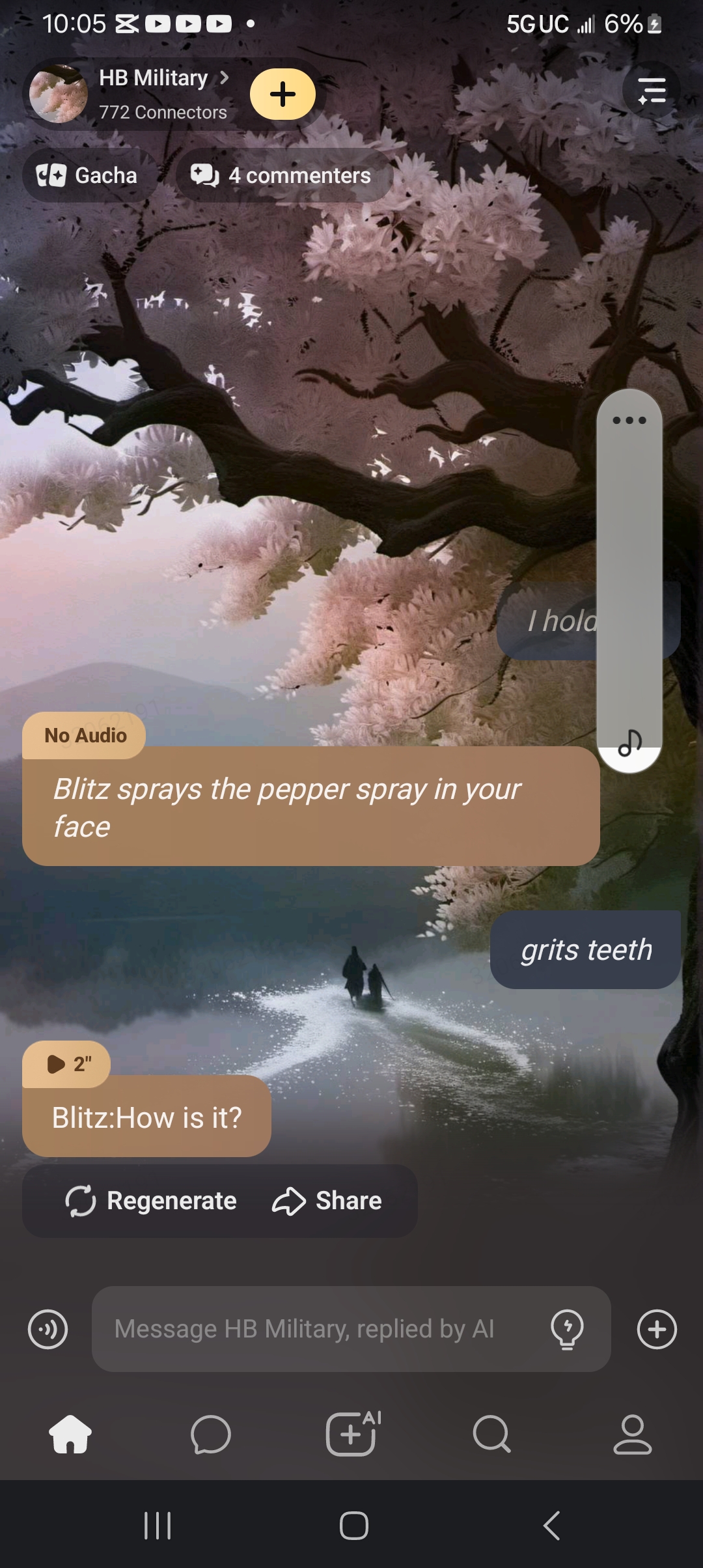Tap the yellow plus connect button
This screenshot has width=703, height=1568.
click(283, 94)
